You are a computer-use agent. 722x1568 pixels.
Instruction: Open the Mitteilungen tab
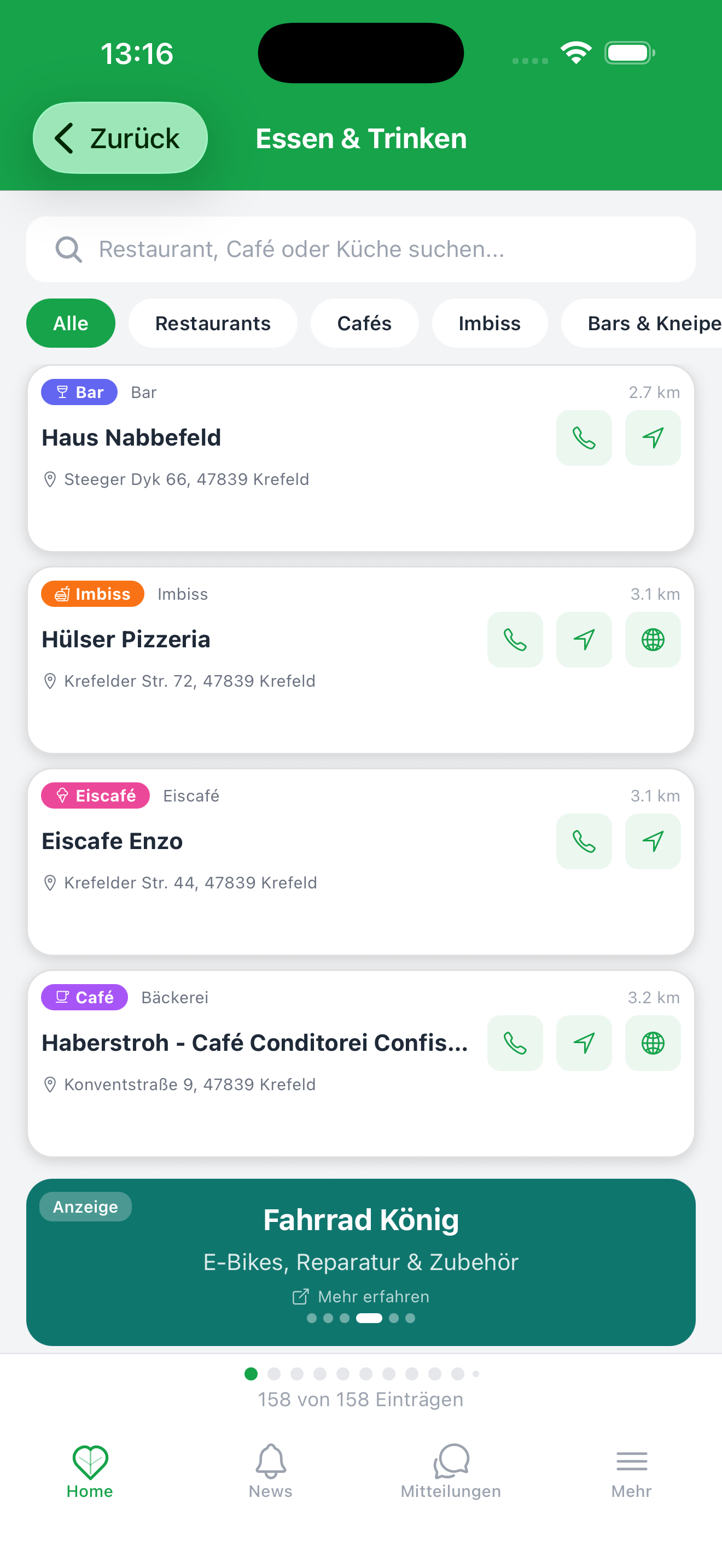point(451,1471)
